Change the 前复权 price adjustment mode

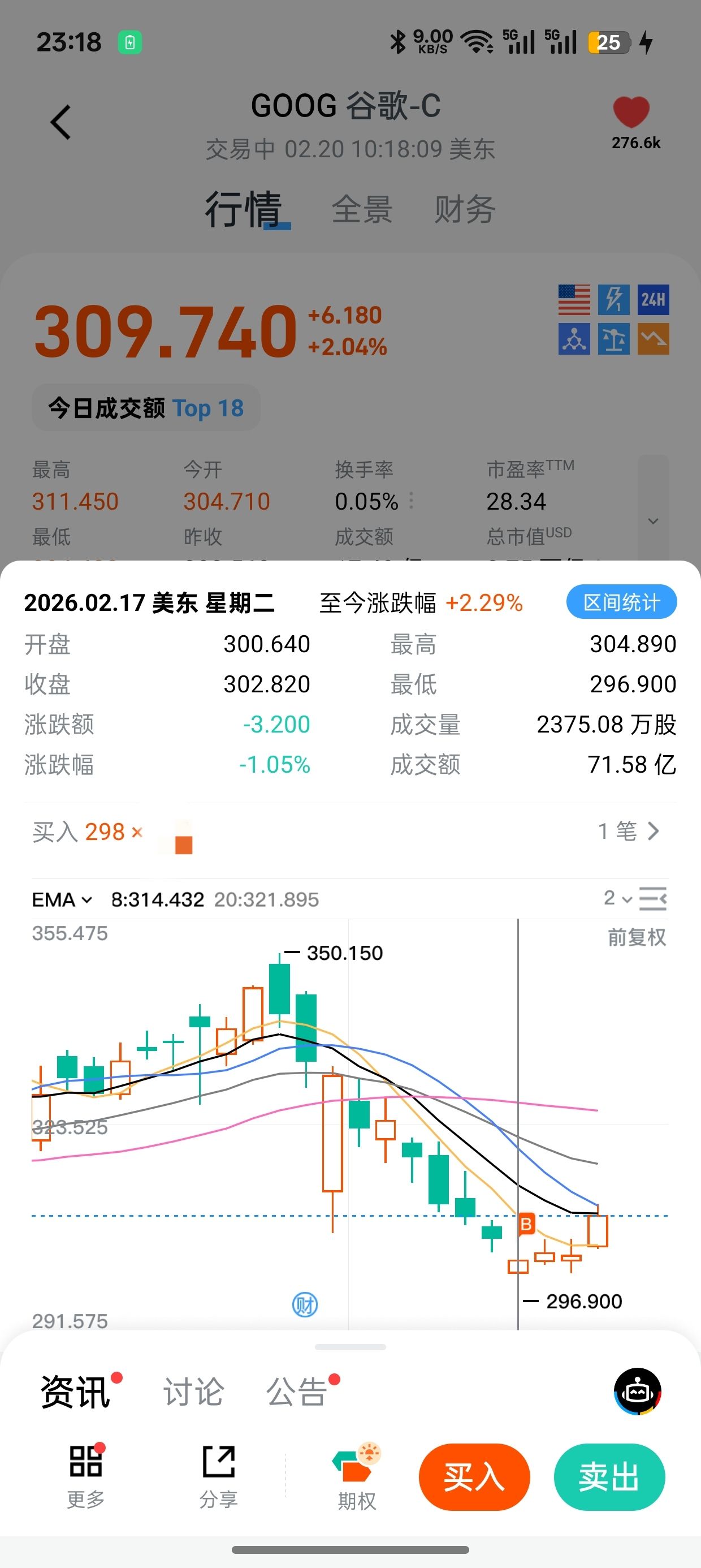click(x=637, y=937)
